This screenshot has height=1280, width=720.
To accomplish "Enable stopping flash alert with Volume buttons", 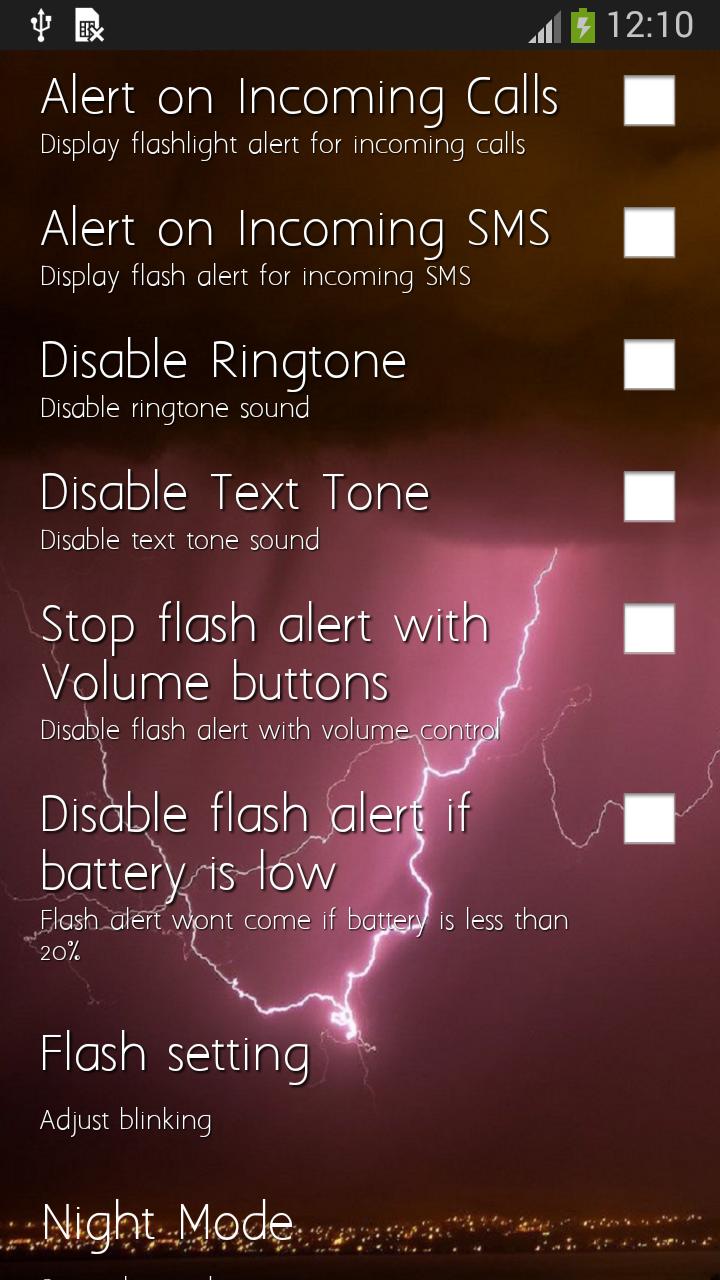I will [648, 629].
